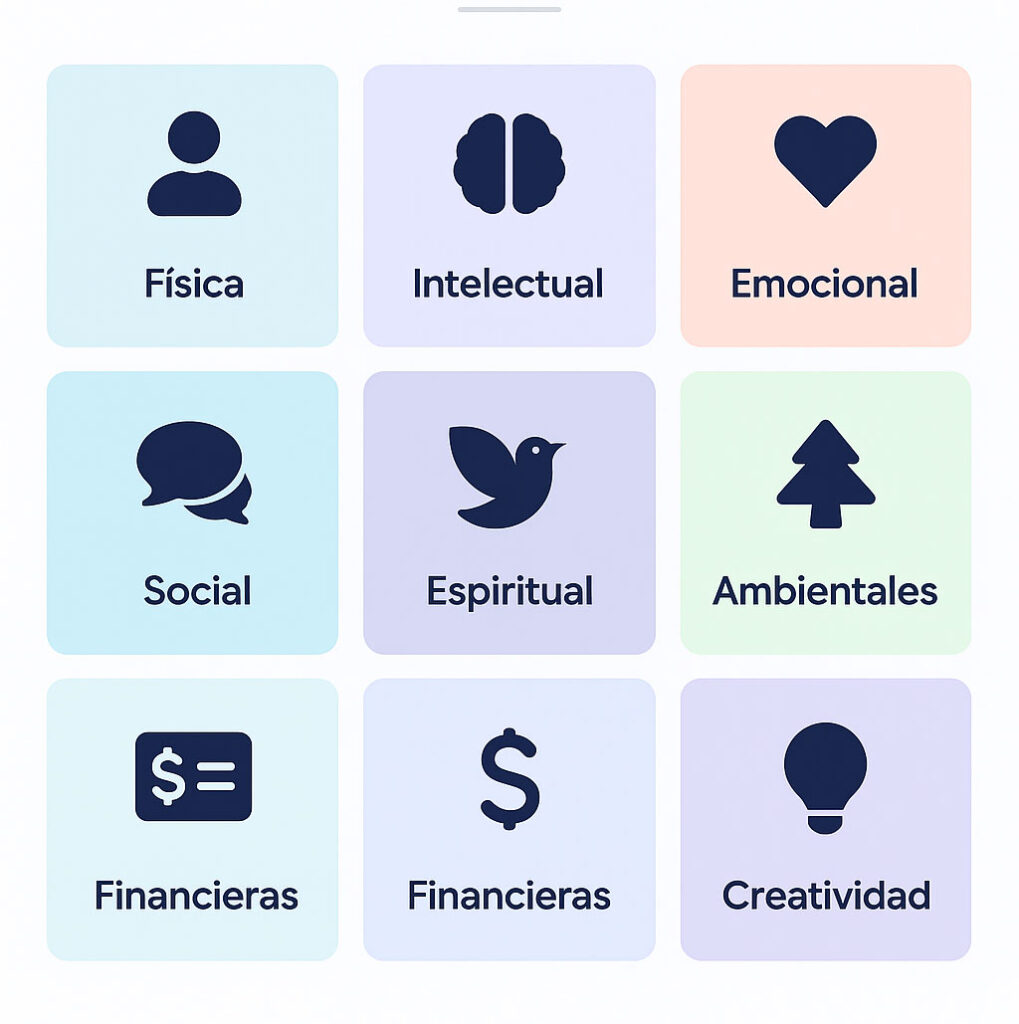Open the Física category card
Viewport: 1019px width, 1024px height.
[193, 206]
